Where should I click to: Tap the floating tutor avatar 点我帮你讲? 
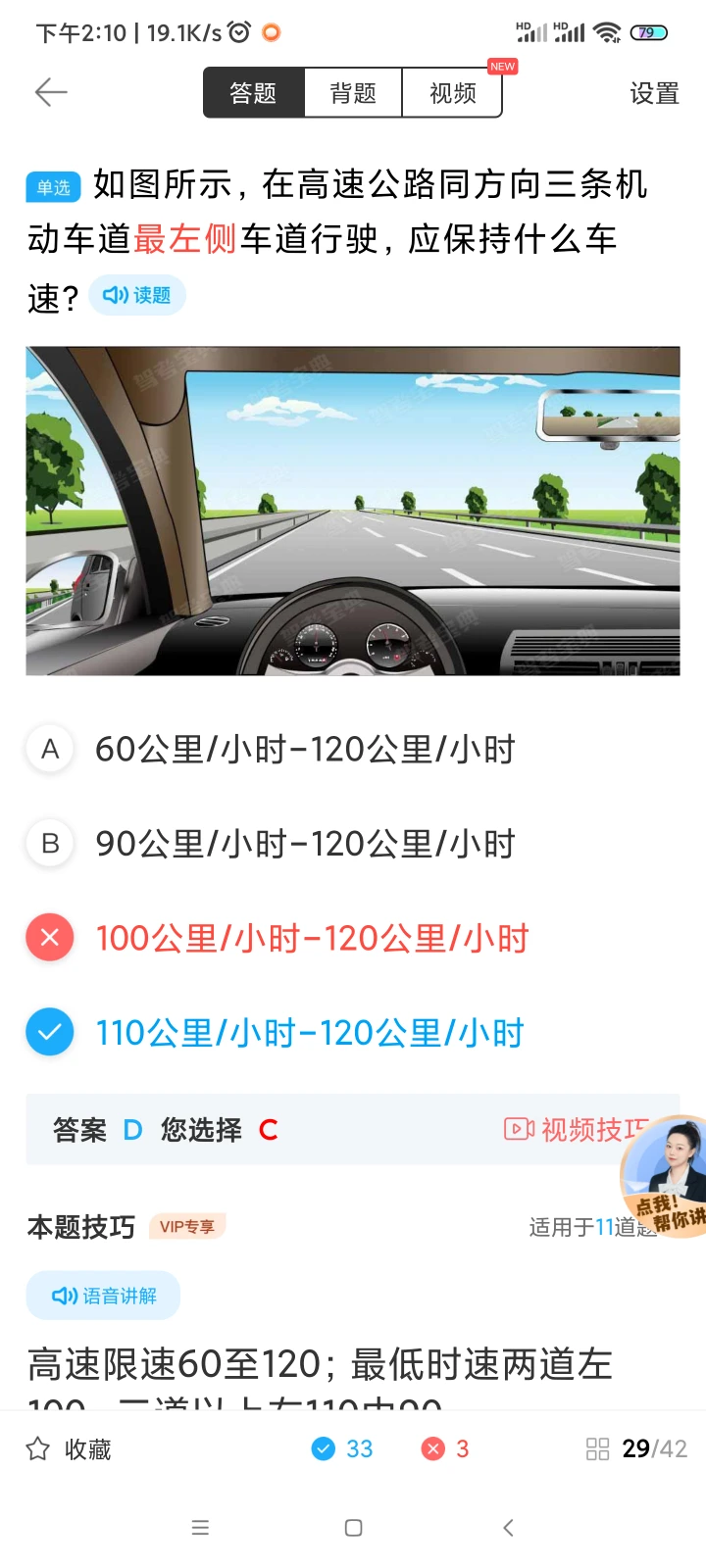[665, 1176]
